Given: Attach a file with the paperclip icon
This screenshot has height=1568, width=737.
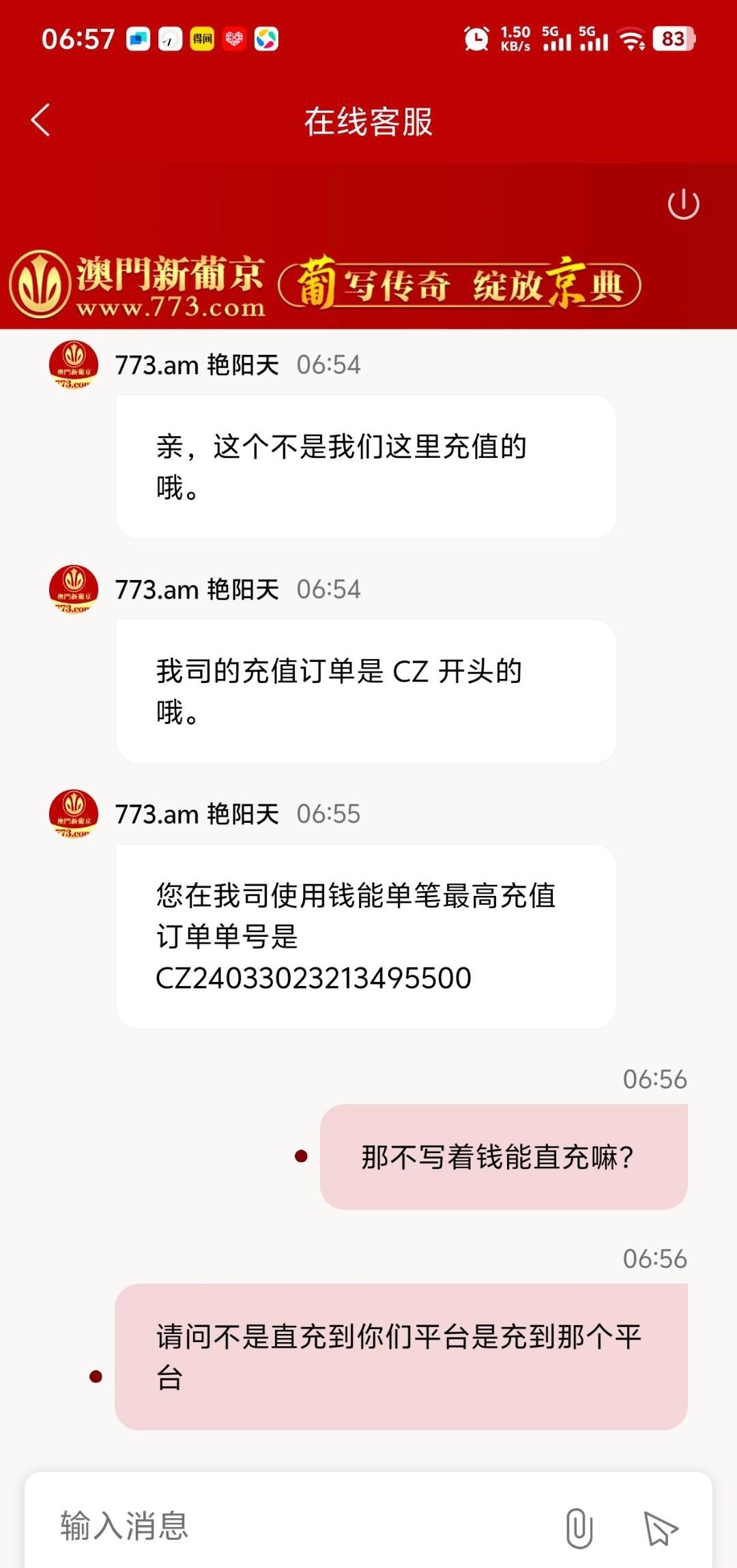Looking at the screenshot, I should click(x=579, y=1528).
